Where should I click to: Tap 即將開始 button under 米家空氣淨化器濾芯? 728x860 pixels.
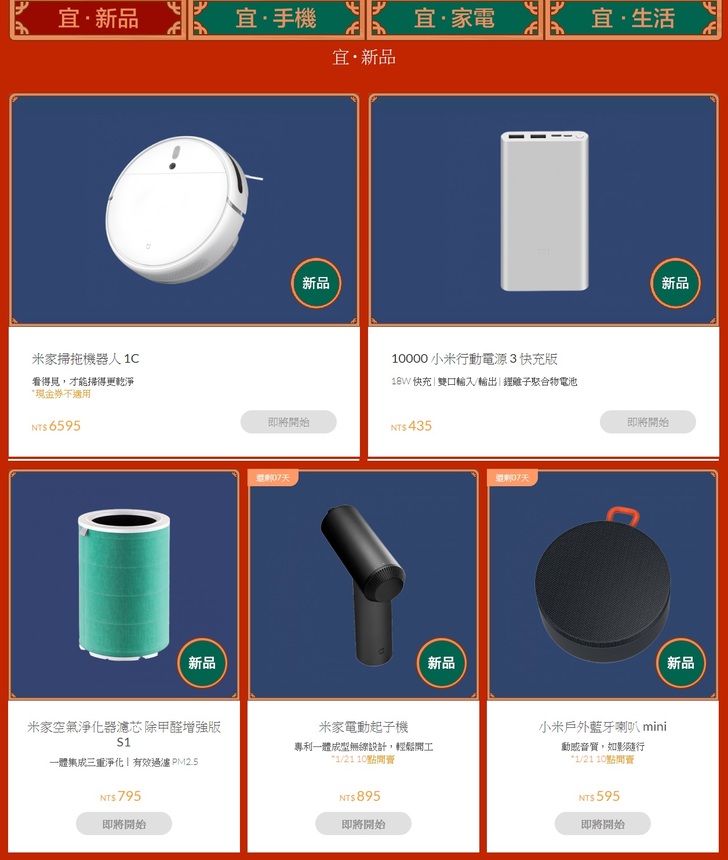124,824
